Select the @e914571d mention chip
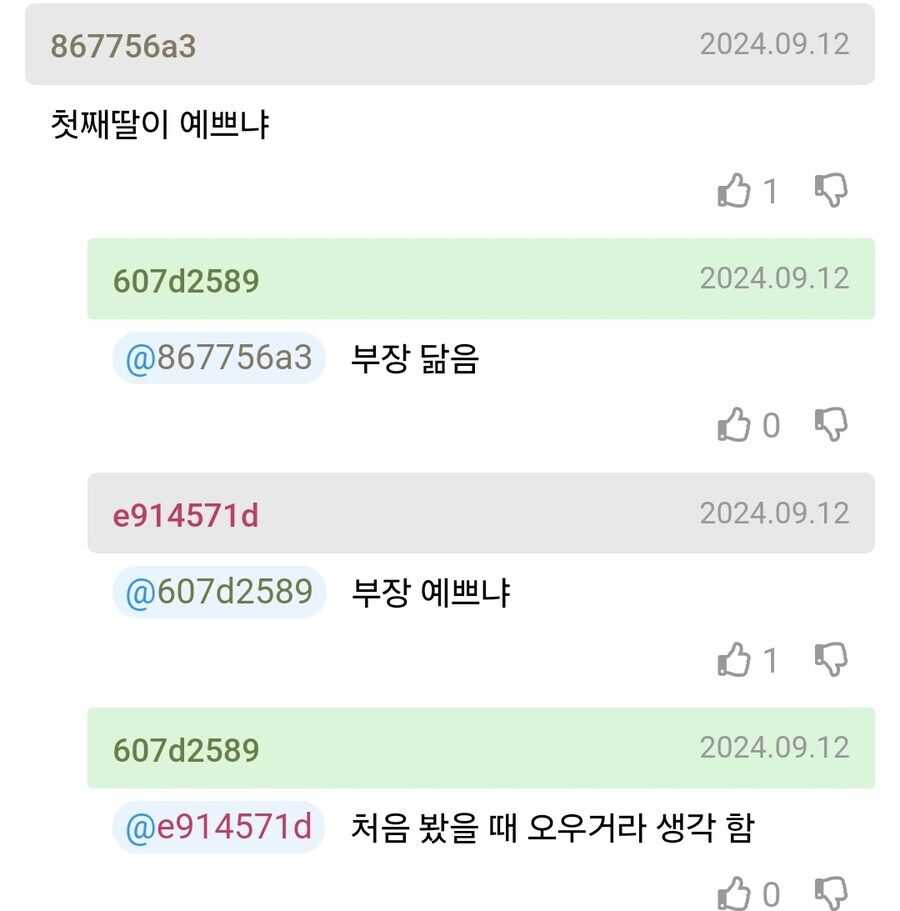The image size is (900, 911). tap(219, 827)
